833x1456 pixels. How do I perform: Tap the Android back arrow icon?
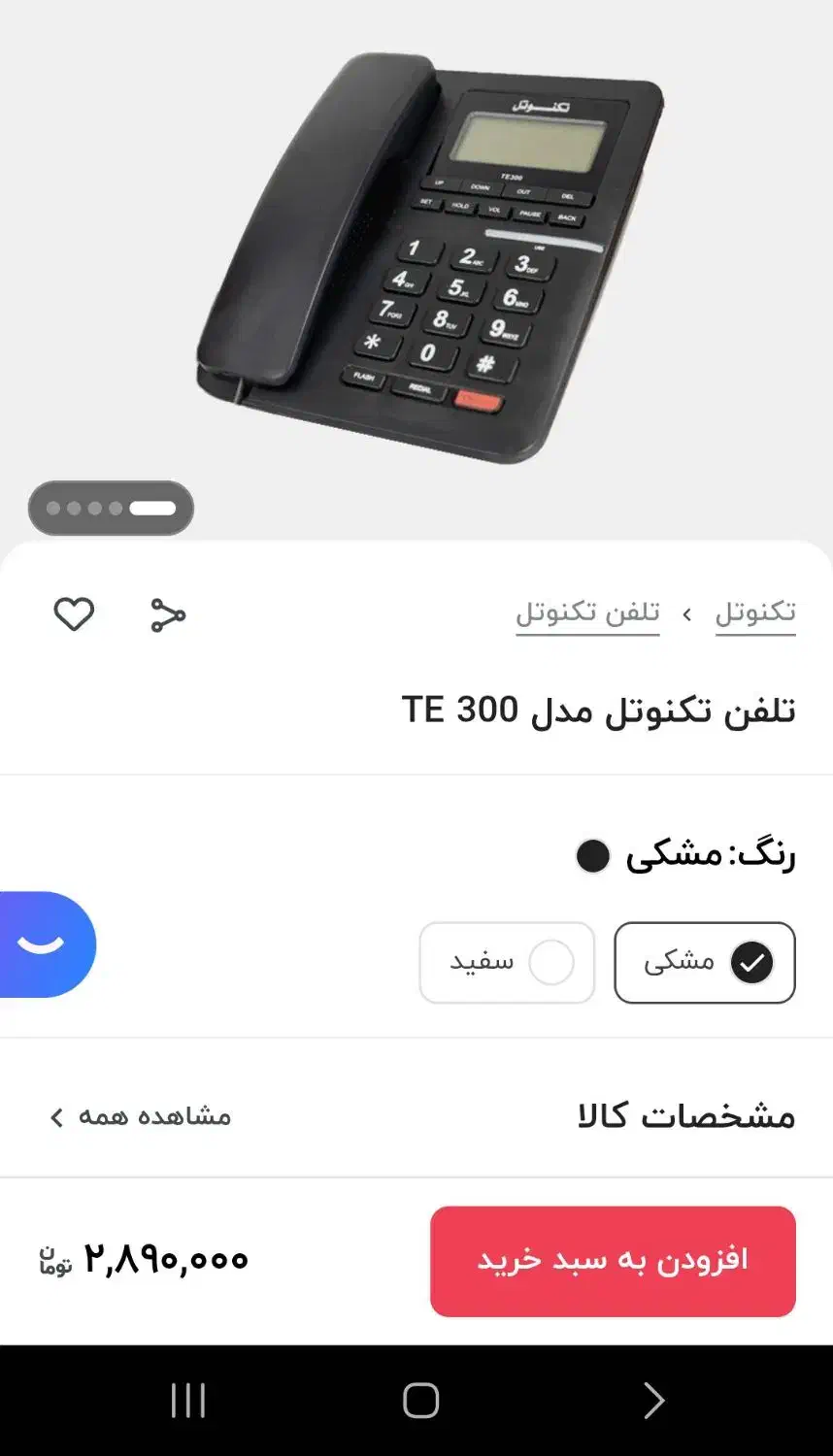click(x=653, y=1399)
